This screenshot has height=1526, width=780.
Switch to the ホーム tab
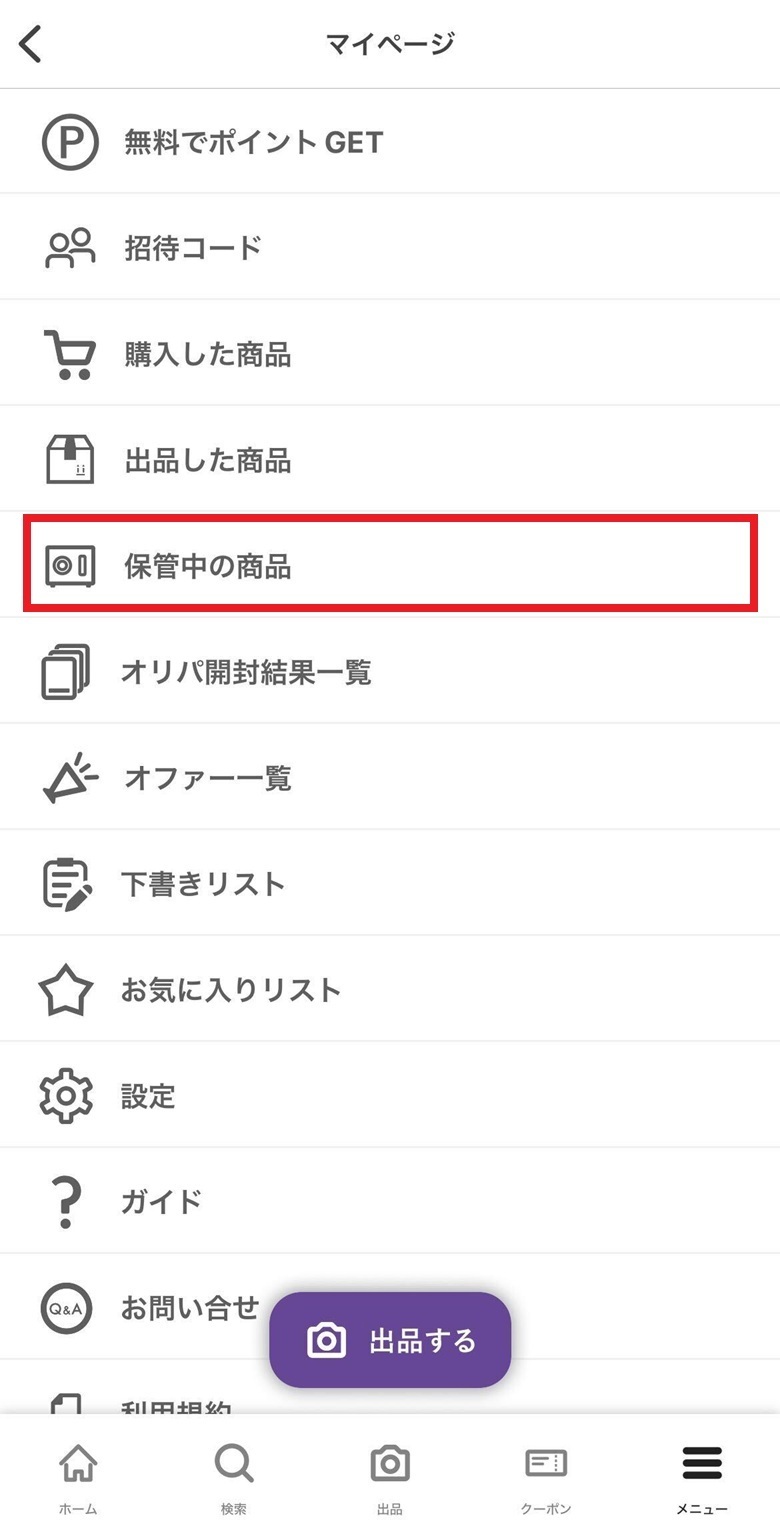(x=78, y=1477)
